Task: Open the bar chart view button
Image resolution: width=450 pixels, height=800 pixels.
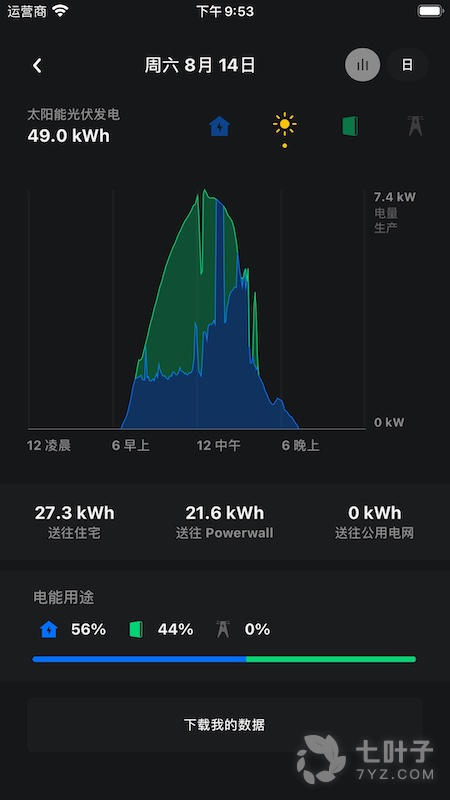Action: (362, 65)
